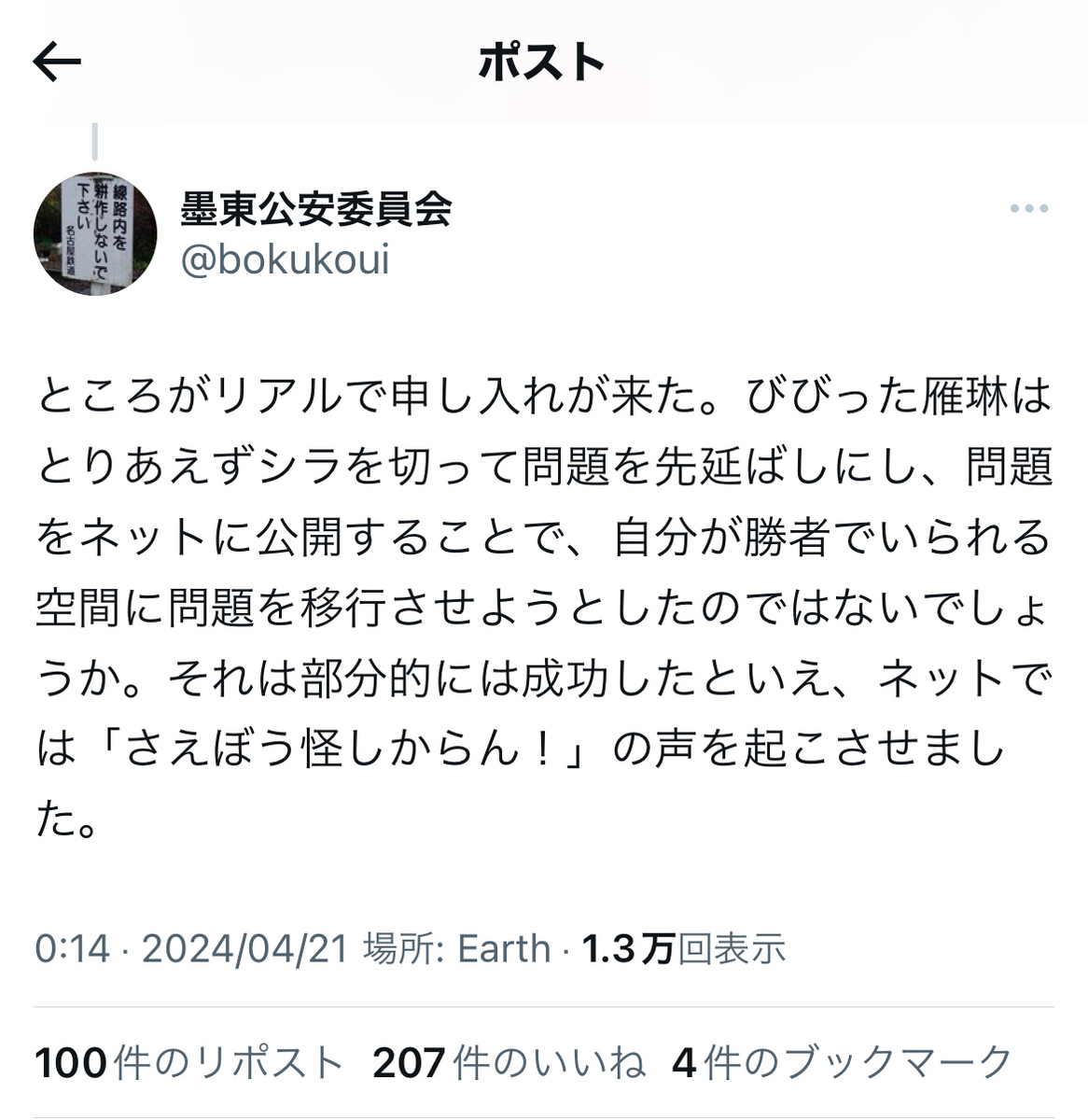Screen dimensions: 1088x1120
Task: Open 墨東公安委員会's profile picture
Action: (x=95, y=233)
